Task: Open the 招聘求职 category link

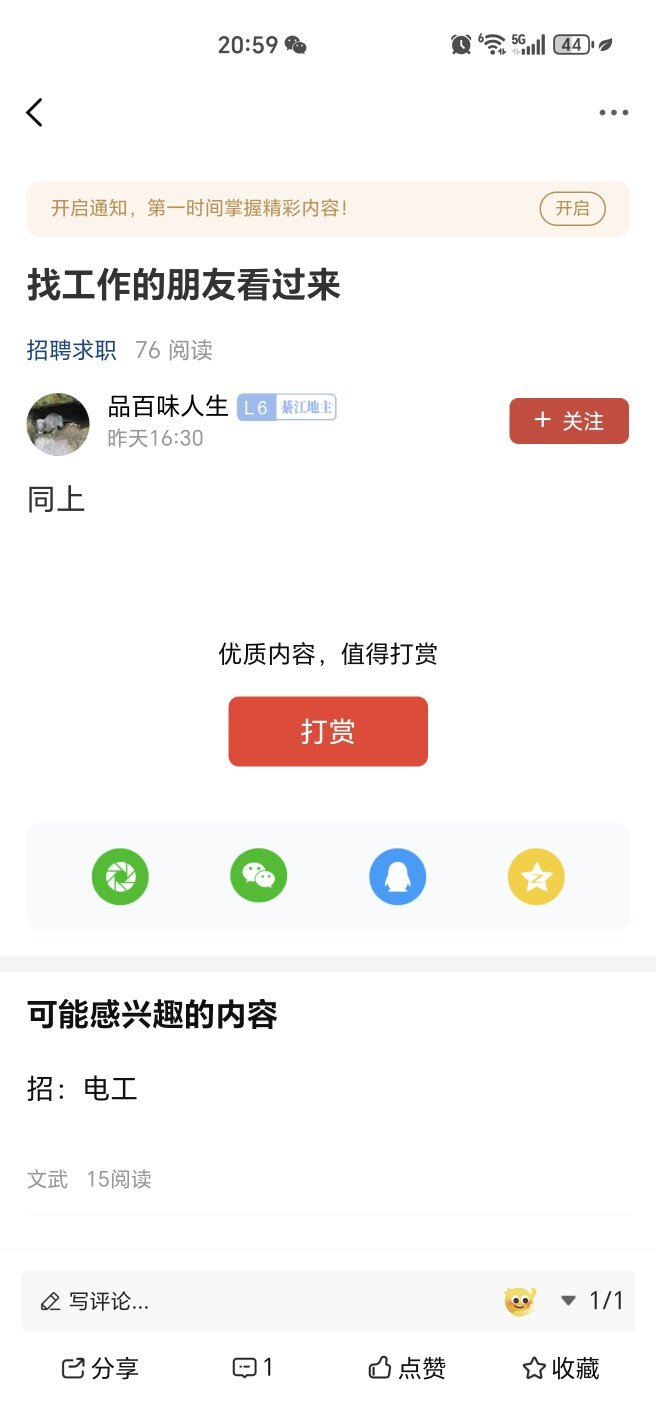Action: (71, 350)
